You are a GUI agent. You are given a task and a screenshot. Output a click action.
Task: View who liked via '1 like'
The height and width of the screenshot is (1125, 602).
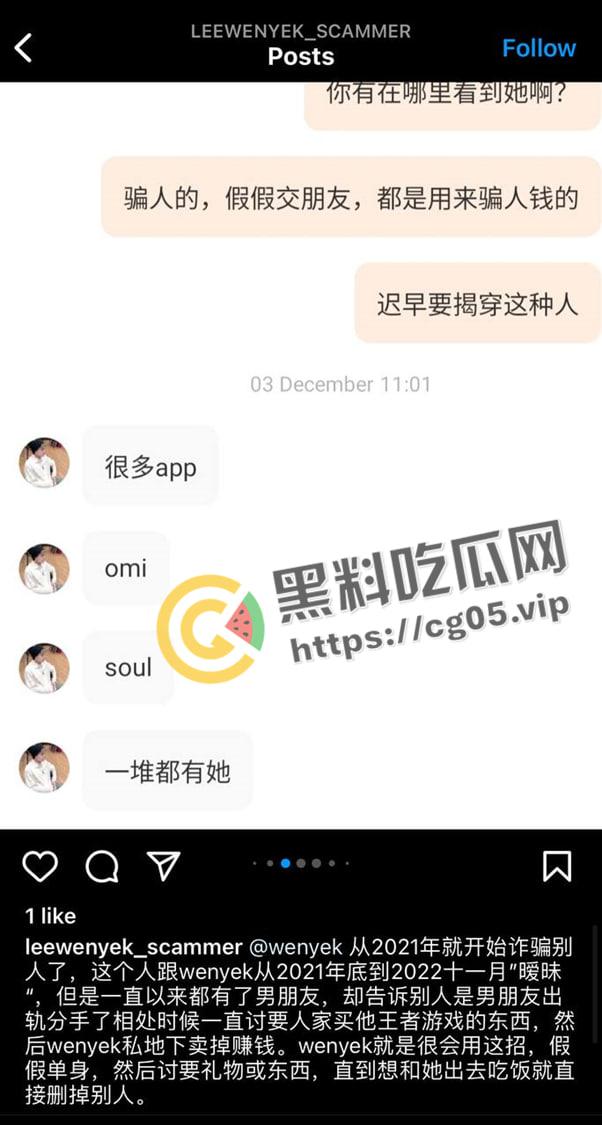pyautogui.click(x=51, y=916)
